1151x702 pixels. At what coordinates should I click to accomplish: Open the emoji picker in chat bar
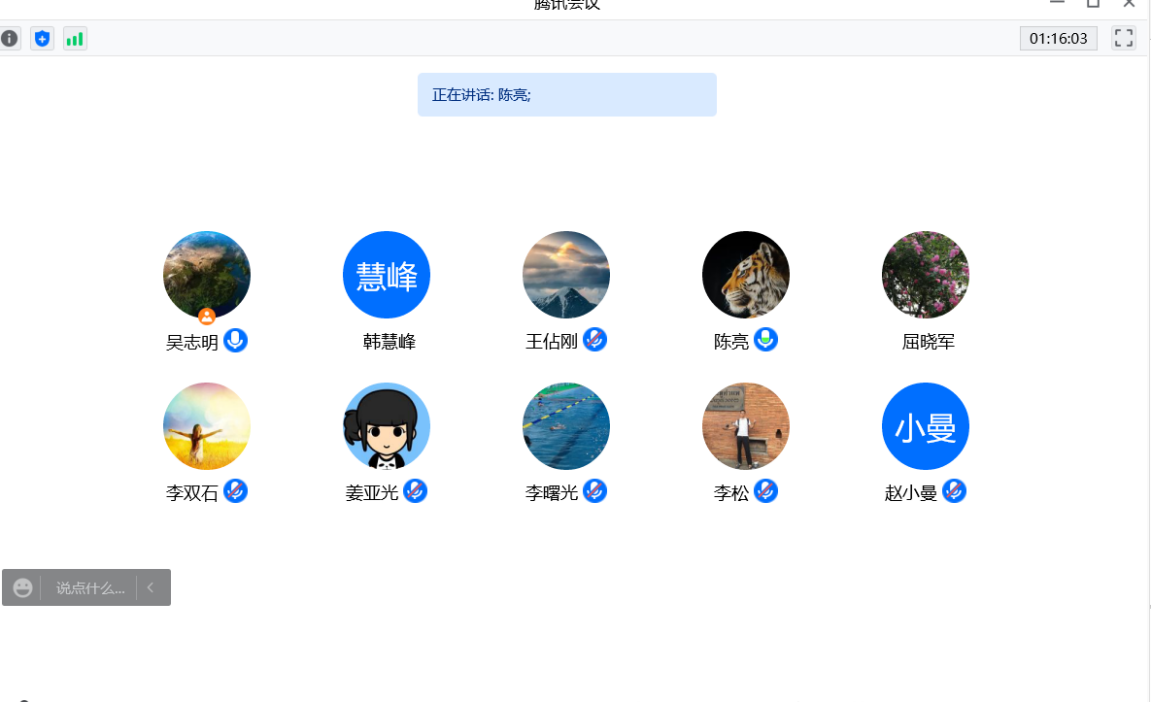22,588
